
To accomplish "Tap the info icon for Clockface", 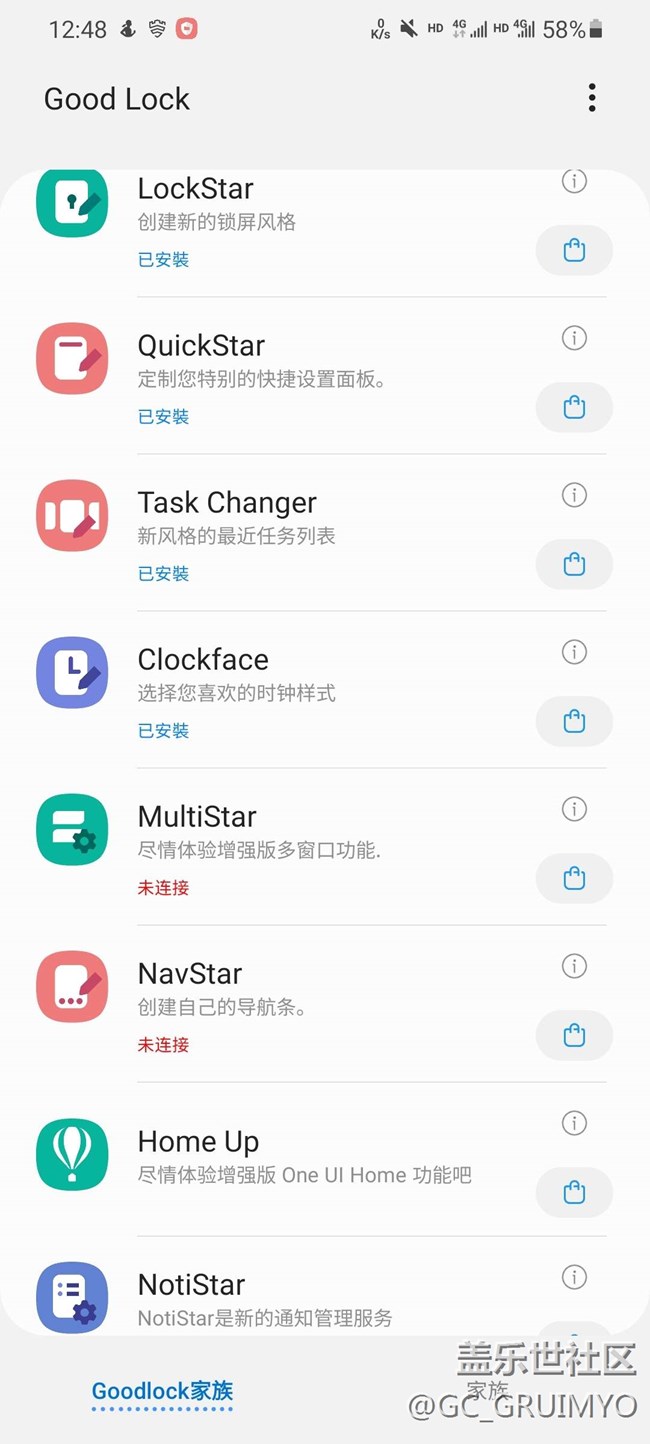I will (x=574, y=652).
